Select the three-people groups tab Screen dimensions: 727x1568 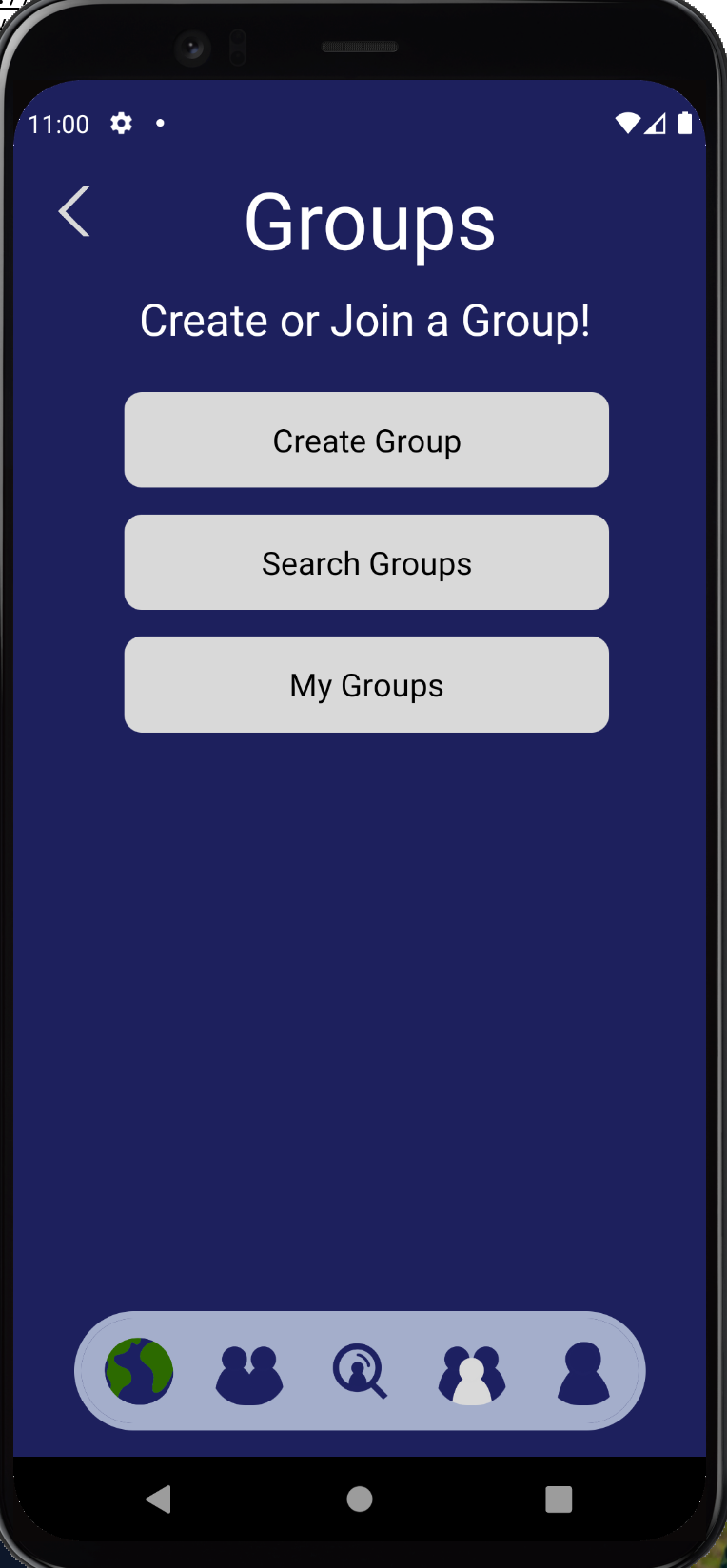[471, 1375]
